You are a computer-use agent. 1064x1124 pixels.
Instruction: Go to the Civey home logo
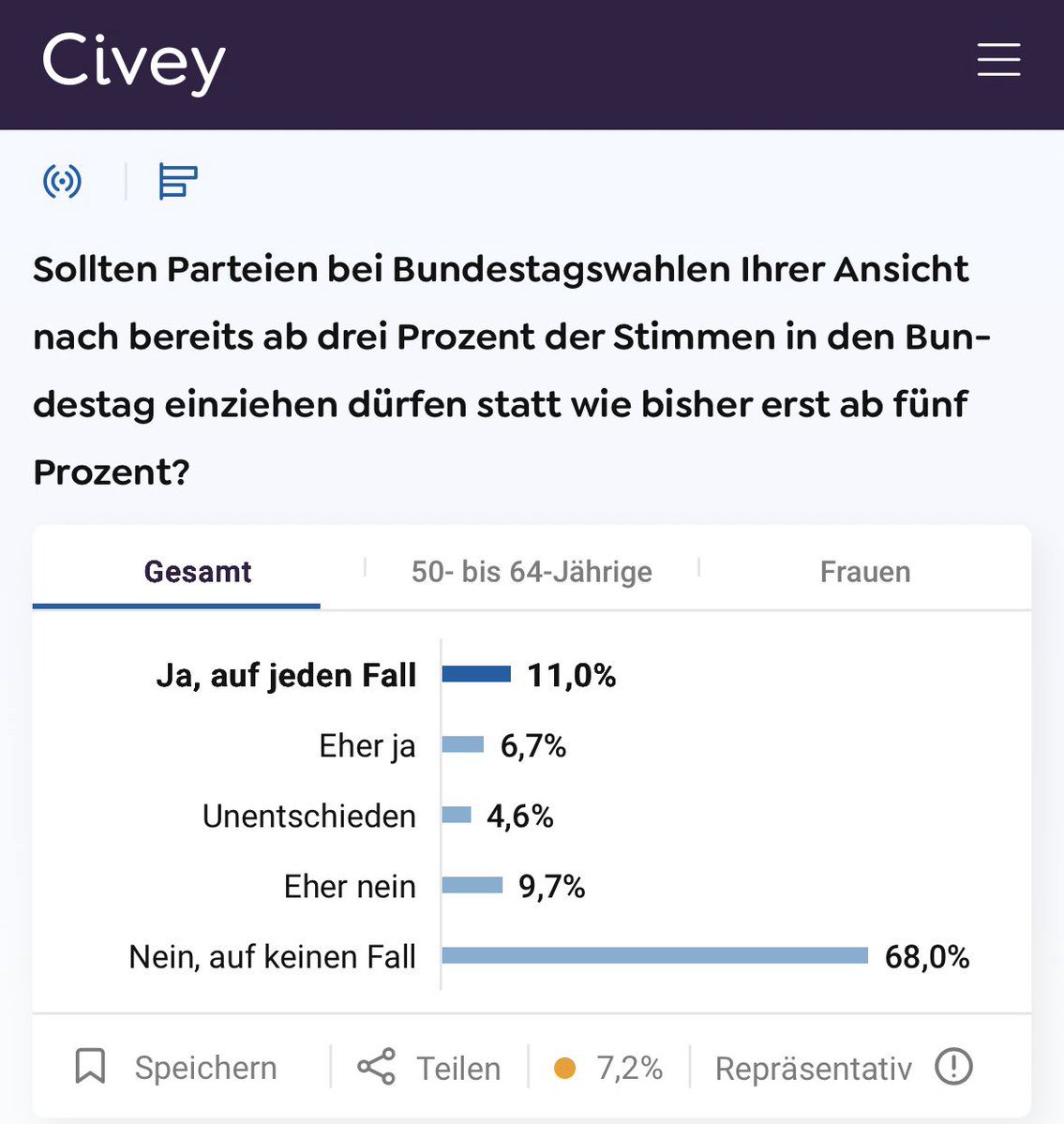coord(133,63)
